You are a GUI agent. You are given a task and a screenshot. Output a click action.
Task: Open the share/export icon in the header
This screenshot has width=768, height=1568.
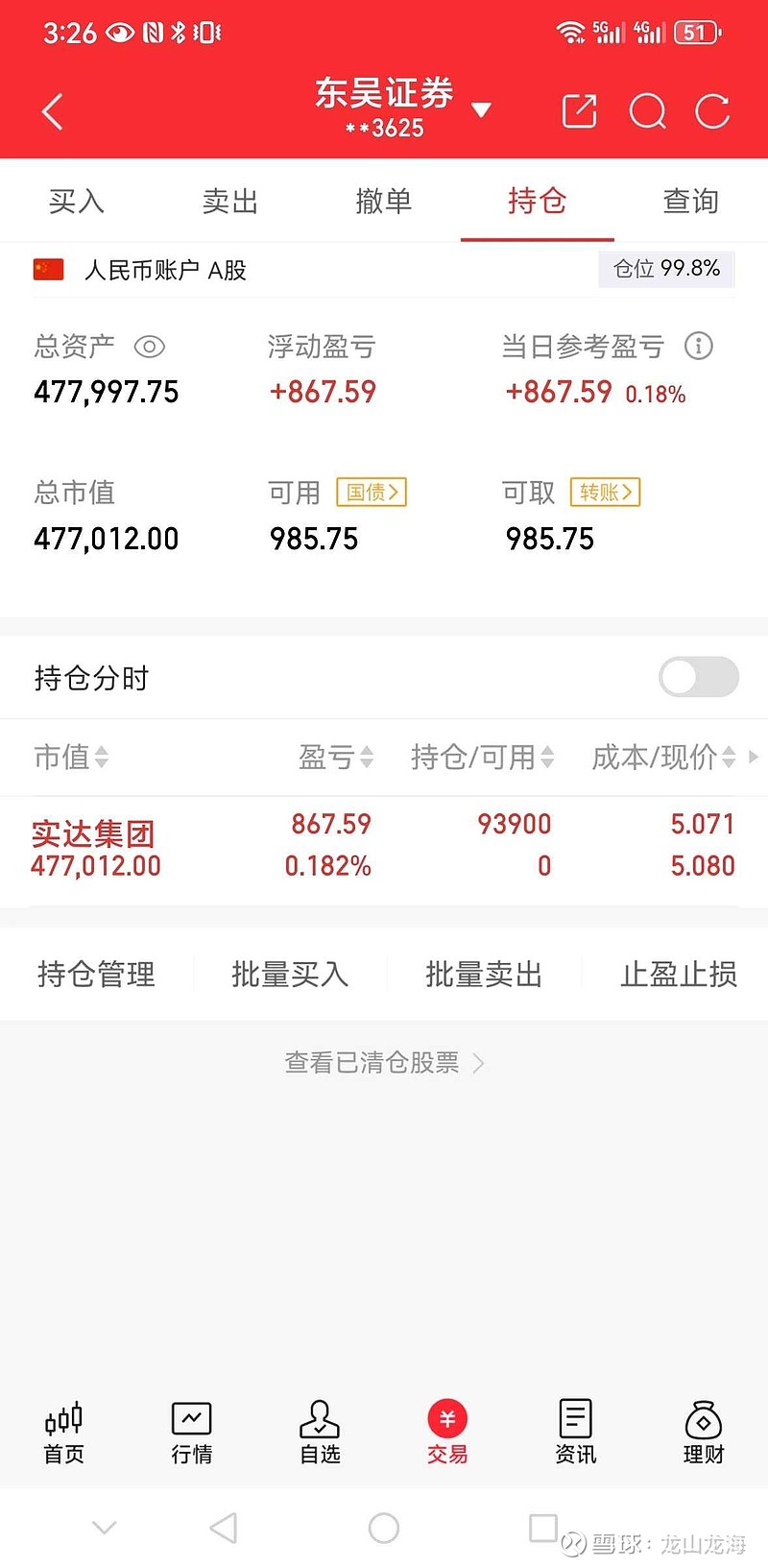pos(579,110)
